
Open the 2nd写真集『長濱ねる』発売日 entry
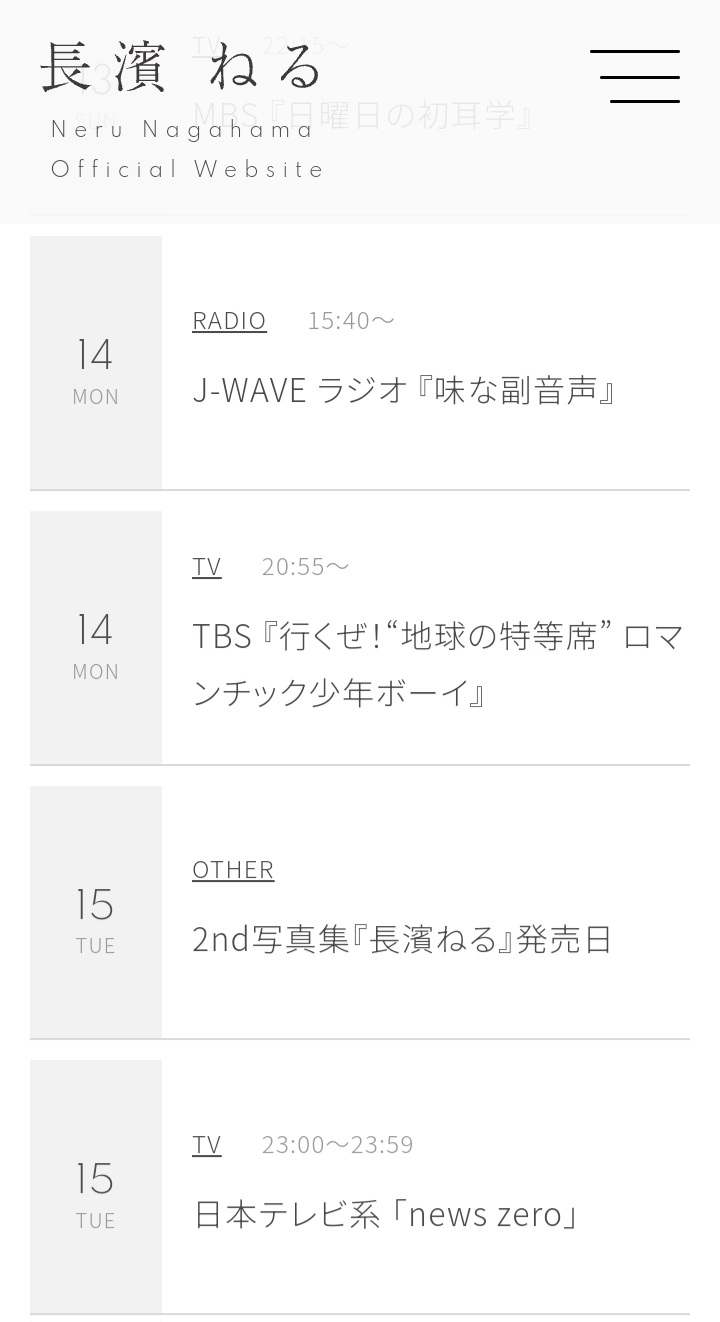click(360, 912)
